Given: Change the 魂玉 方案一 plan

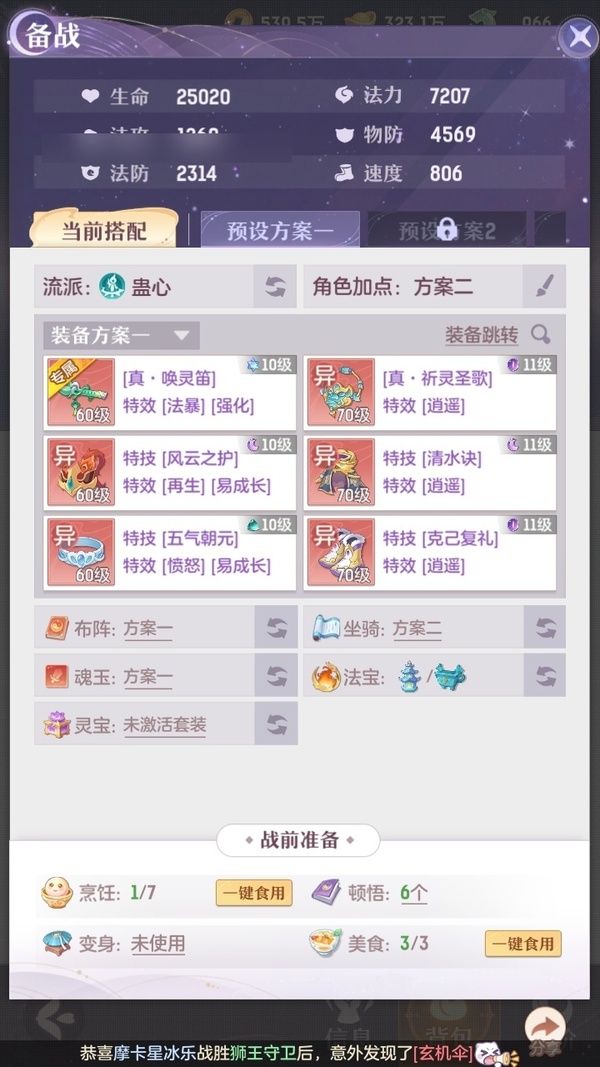Looking at the screenshot, I should tap(275, 676).
